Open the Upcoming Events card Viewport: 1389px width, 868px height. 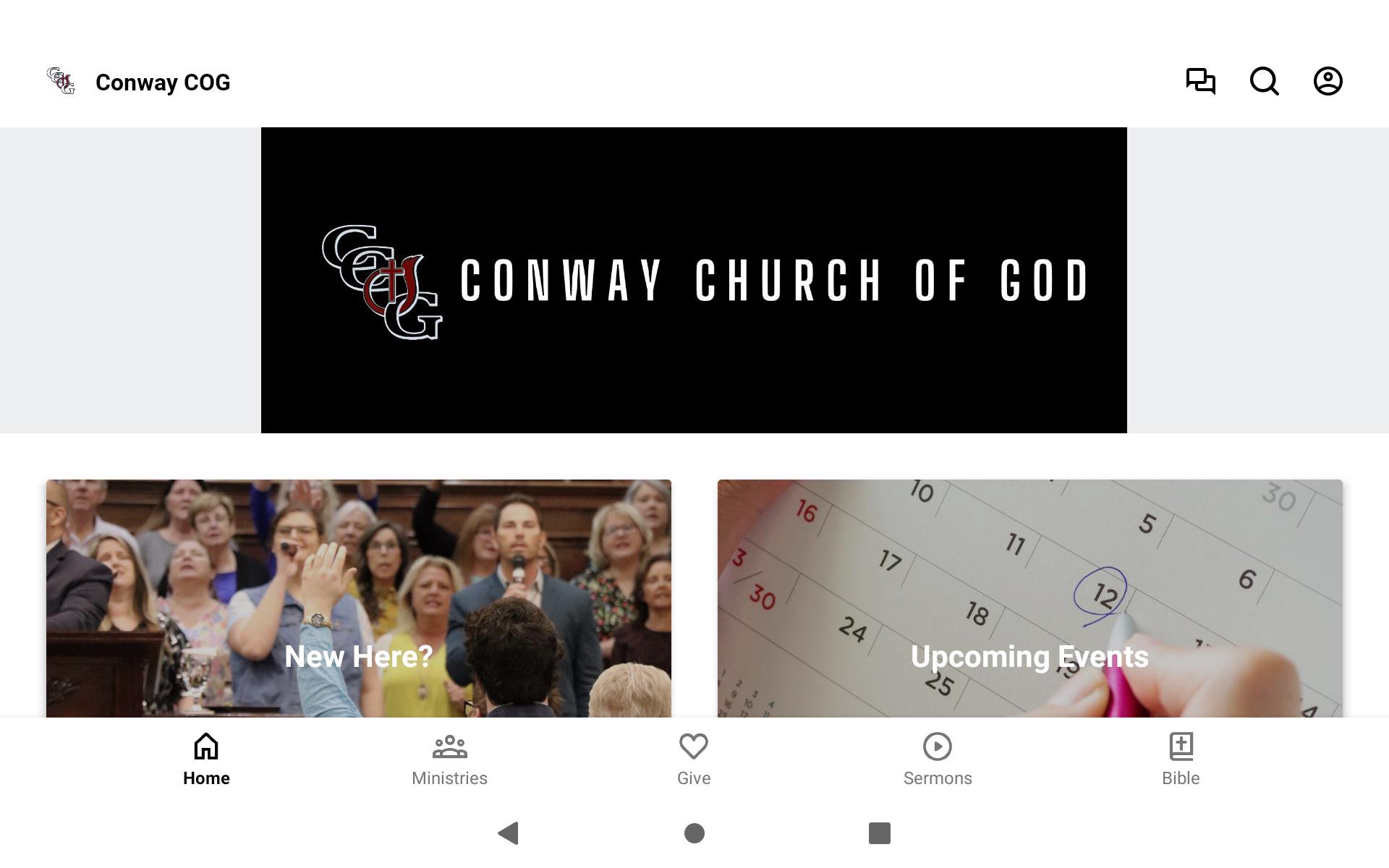click(1029, 598)
